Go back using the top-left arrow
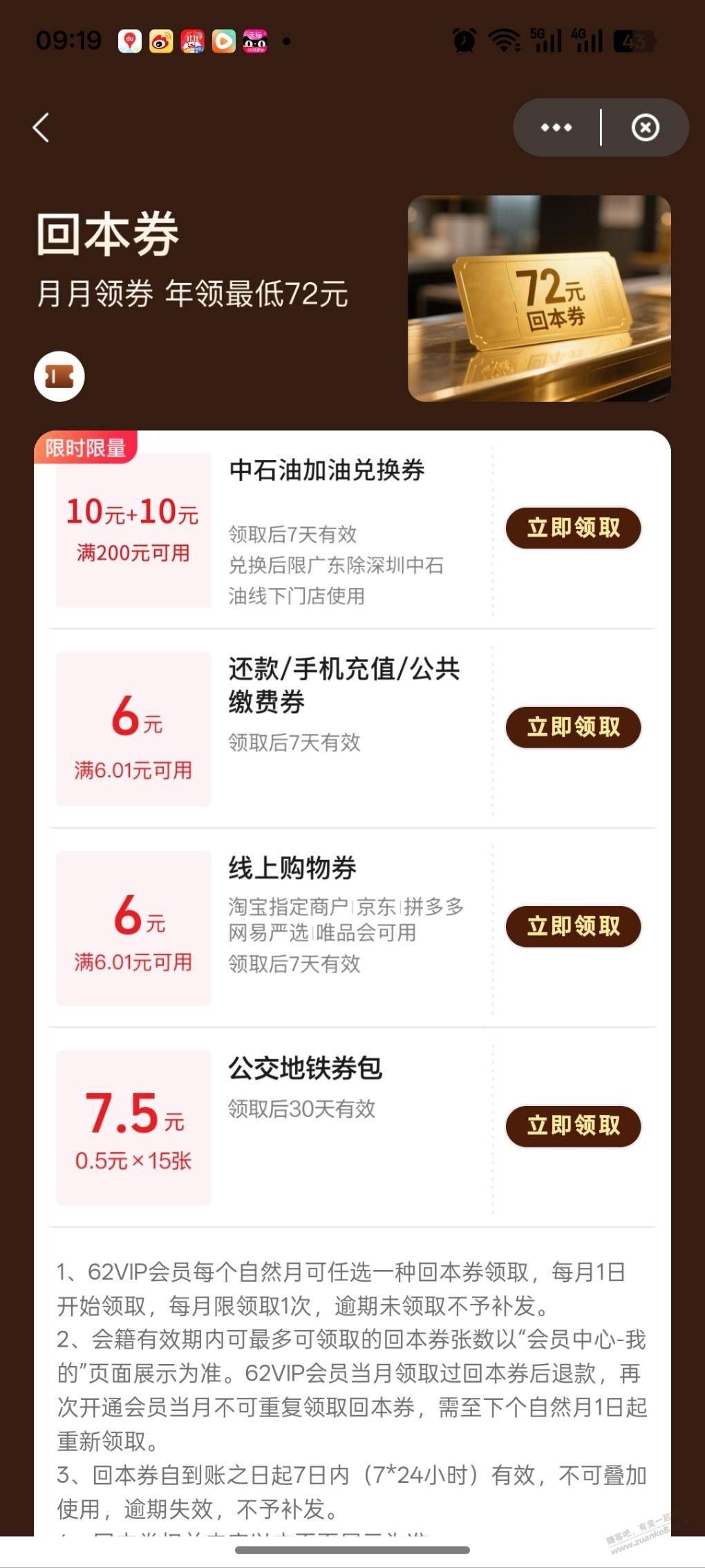The image size is (705, 1568). pos(41,128)
